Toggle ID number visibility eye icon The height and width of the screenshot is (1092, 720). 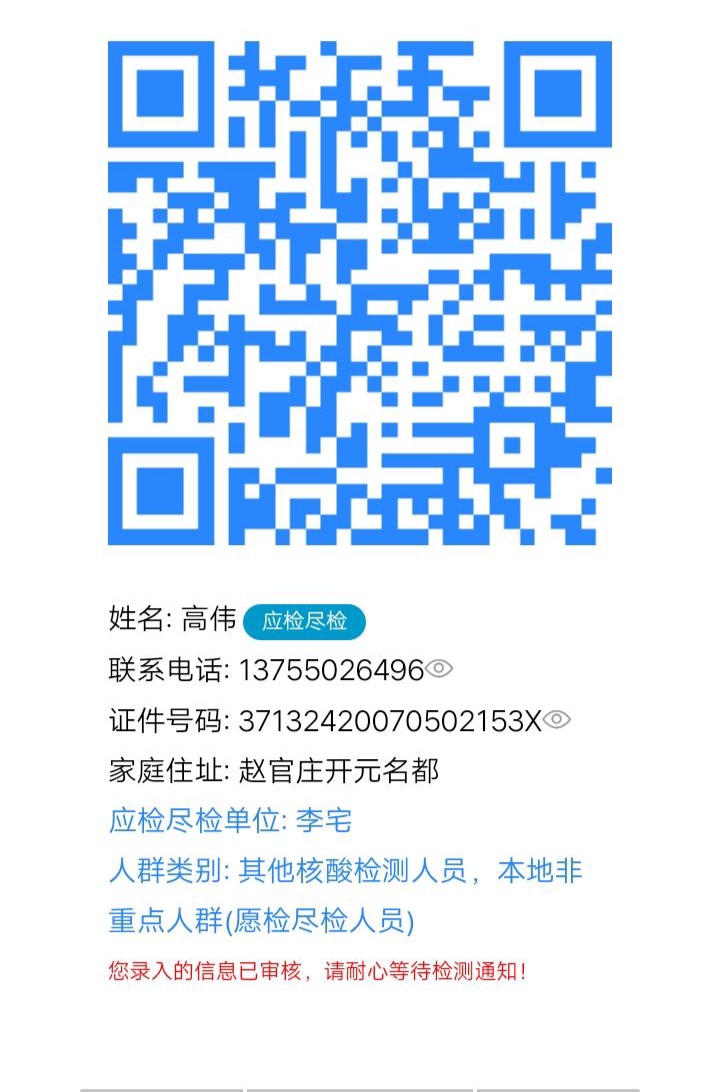coord(556,719)
